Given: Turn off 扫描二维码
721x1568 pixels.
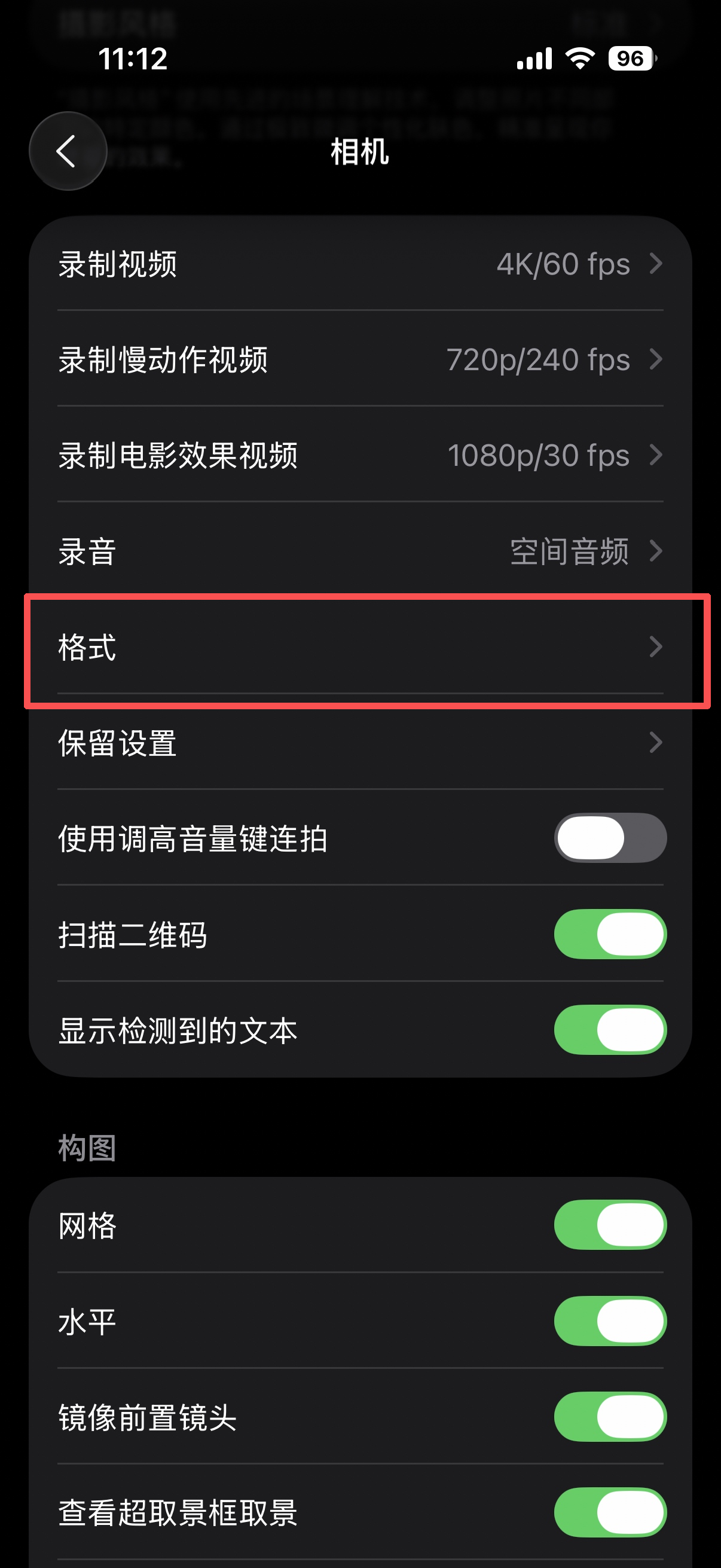Looking at the screenshot, I should pyautogui.click(x=610, y=934).
